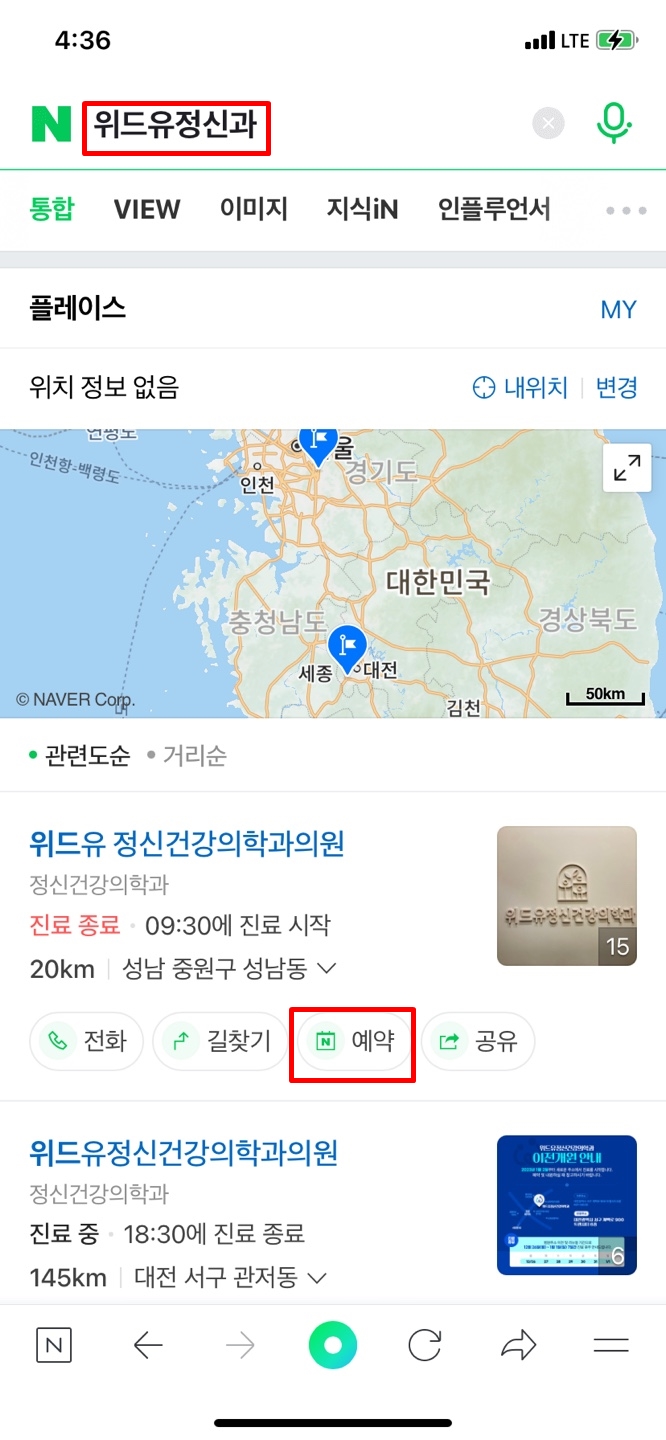Show more search tabs
Image resolution: width=666 pixels, height=1440 pixels.
626,210
